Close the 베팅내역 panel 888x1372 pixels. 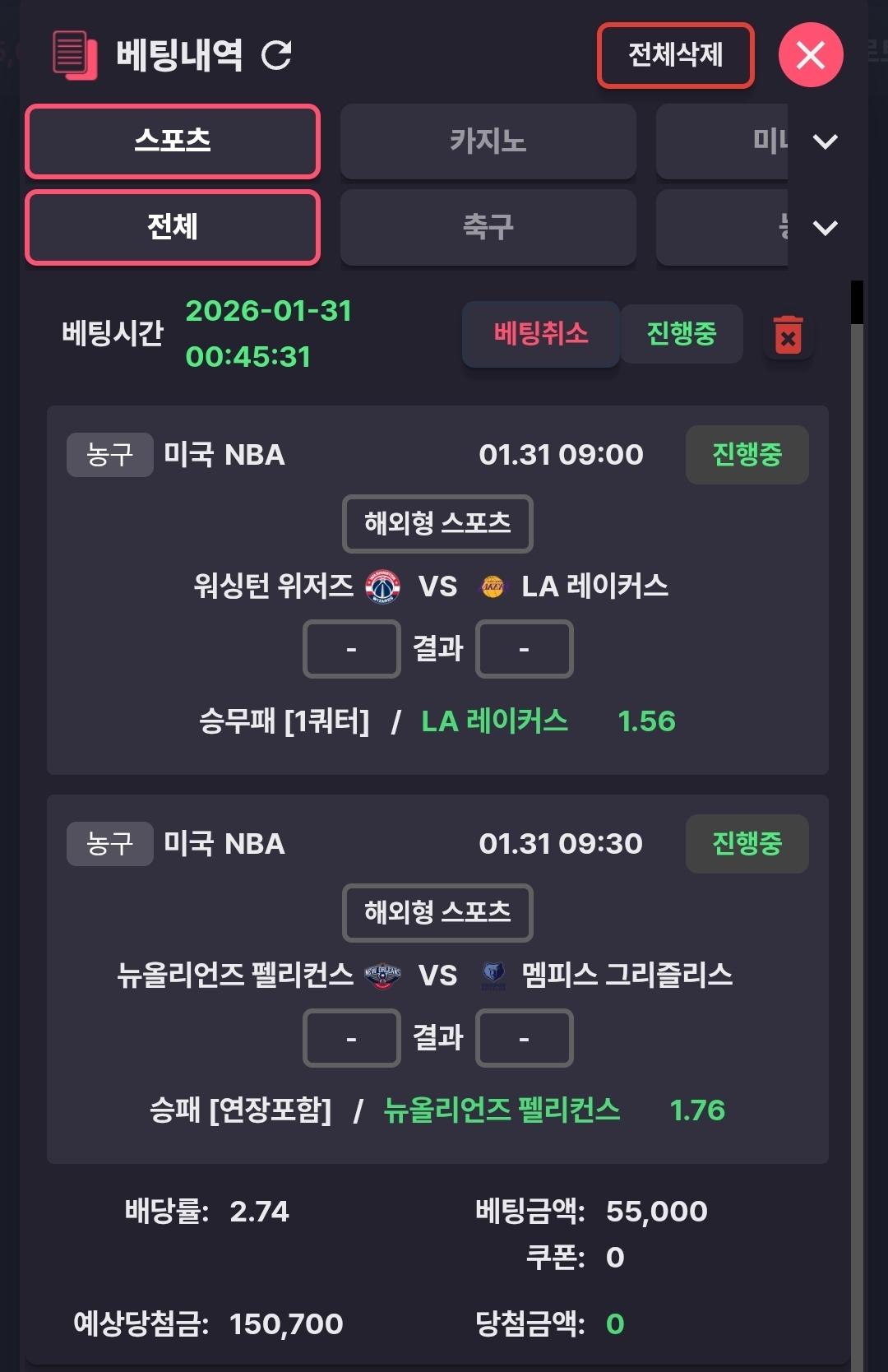[811, 55]
